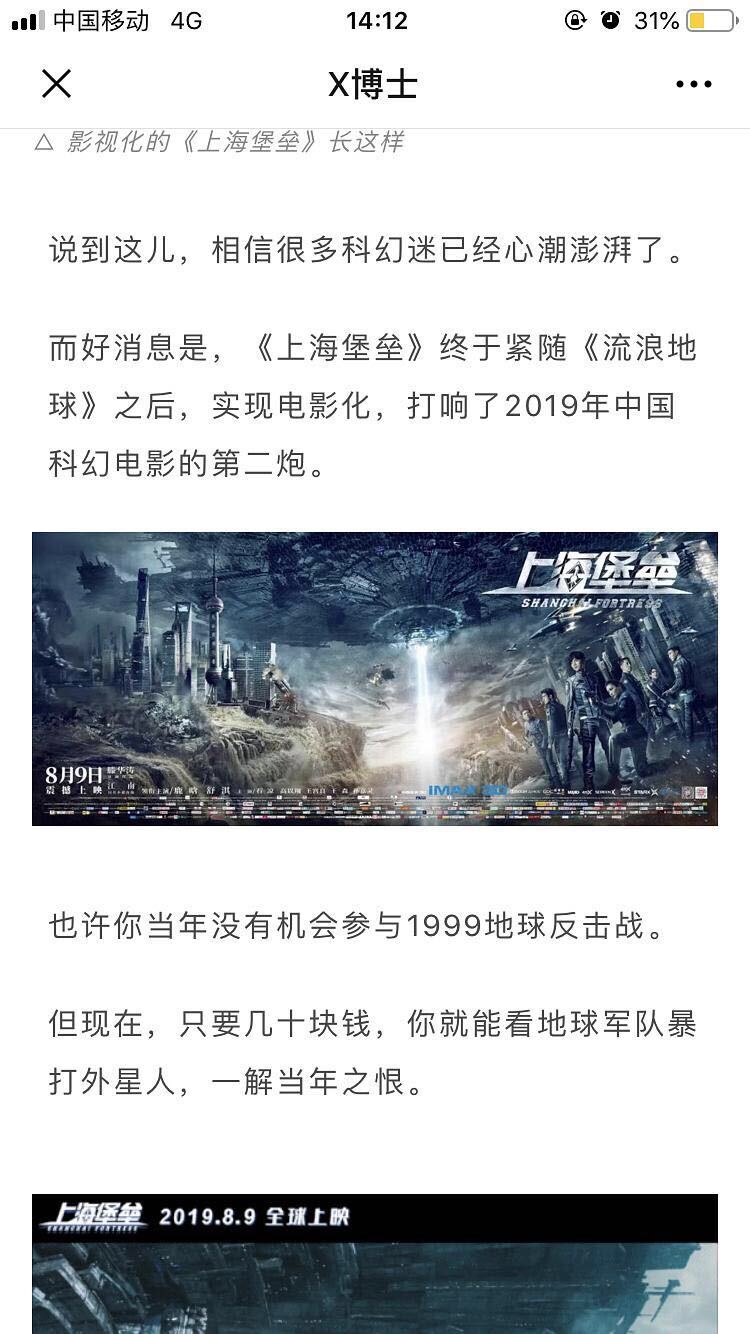View the 2019.8.9 全球上映 banner image

[x=374, y=1264]
